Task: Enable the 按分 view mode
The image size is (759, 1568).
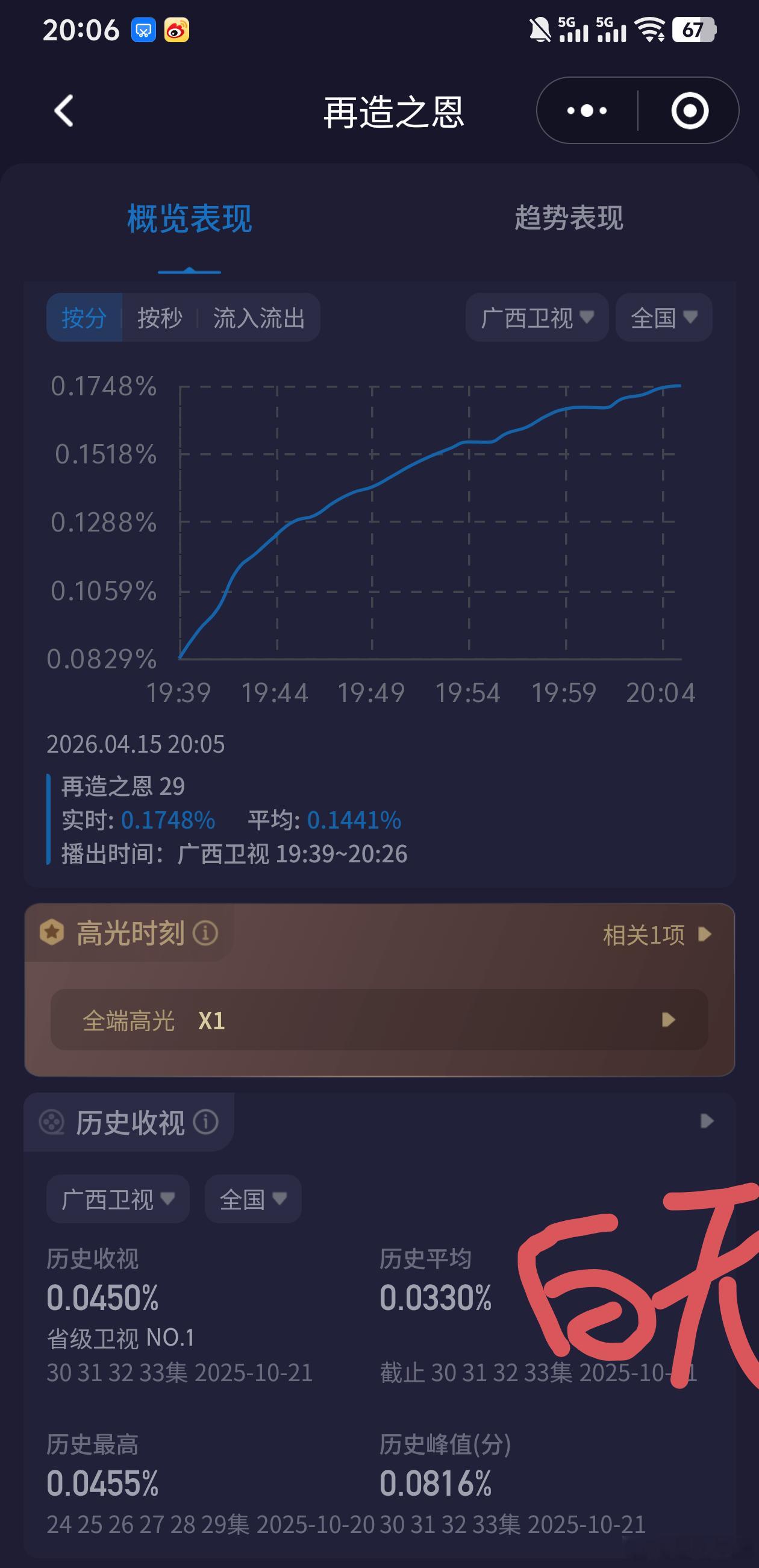Action: pyautogui.click(x=84, y=317)
